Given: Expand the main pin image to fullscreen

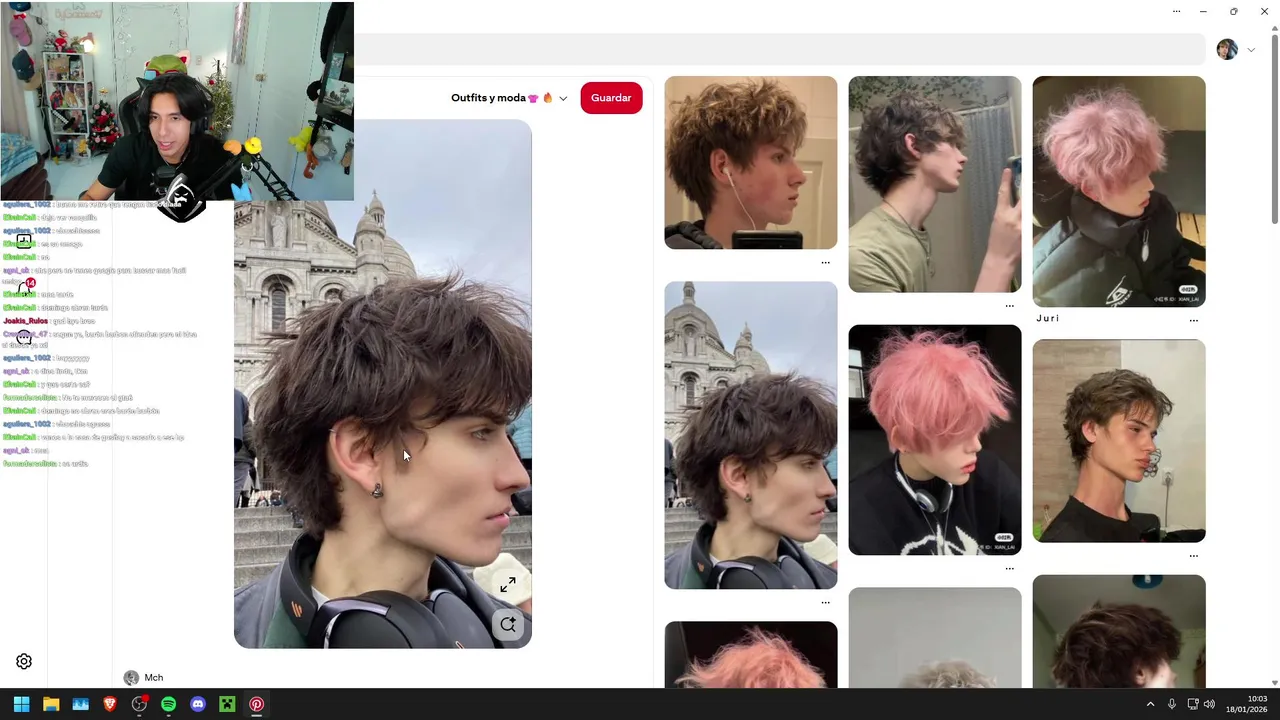Looking at the screenshot, I should [x=508, y=585].
